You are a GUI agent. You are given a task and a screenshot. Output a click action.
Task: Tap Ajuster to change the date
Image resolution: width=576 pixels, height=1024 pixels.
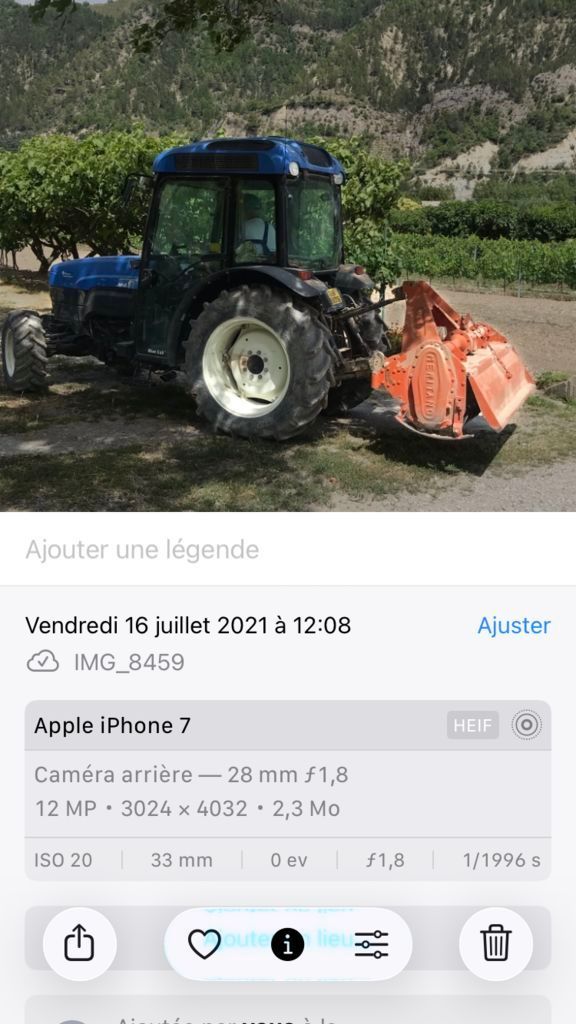[x=514, y=626]
